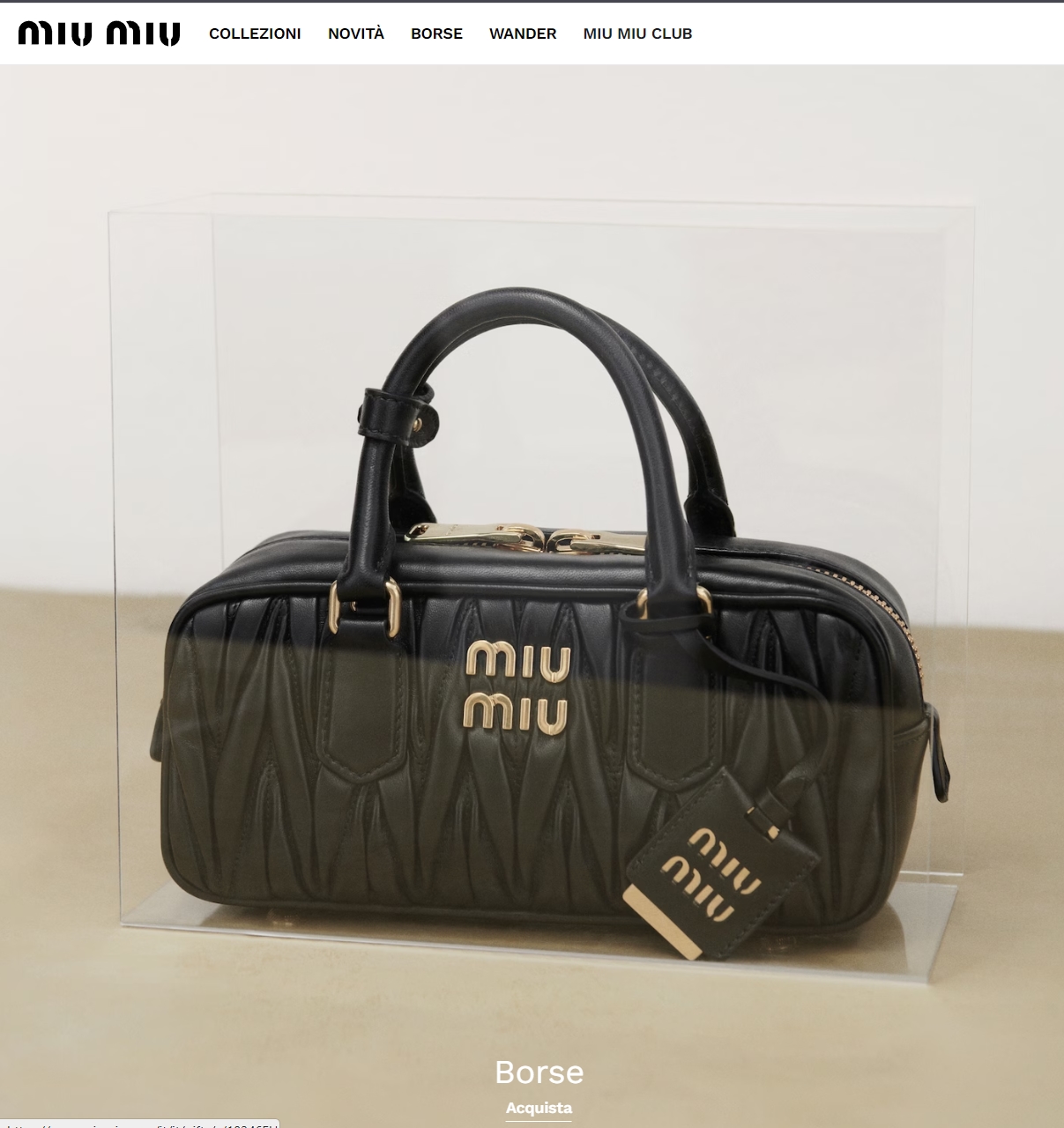
Task: Open the Collezioni menu
Action: coord(255,33)
